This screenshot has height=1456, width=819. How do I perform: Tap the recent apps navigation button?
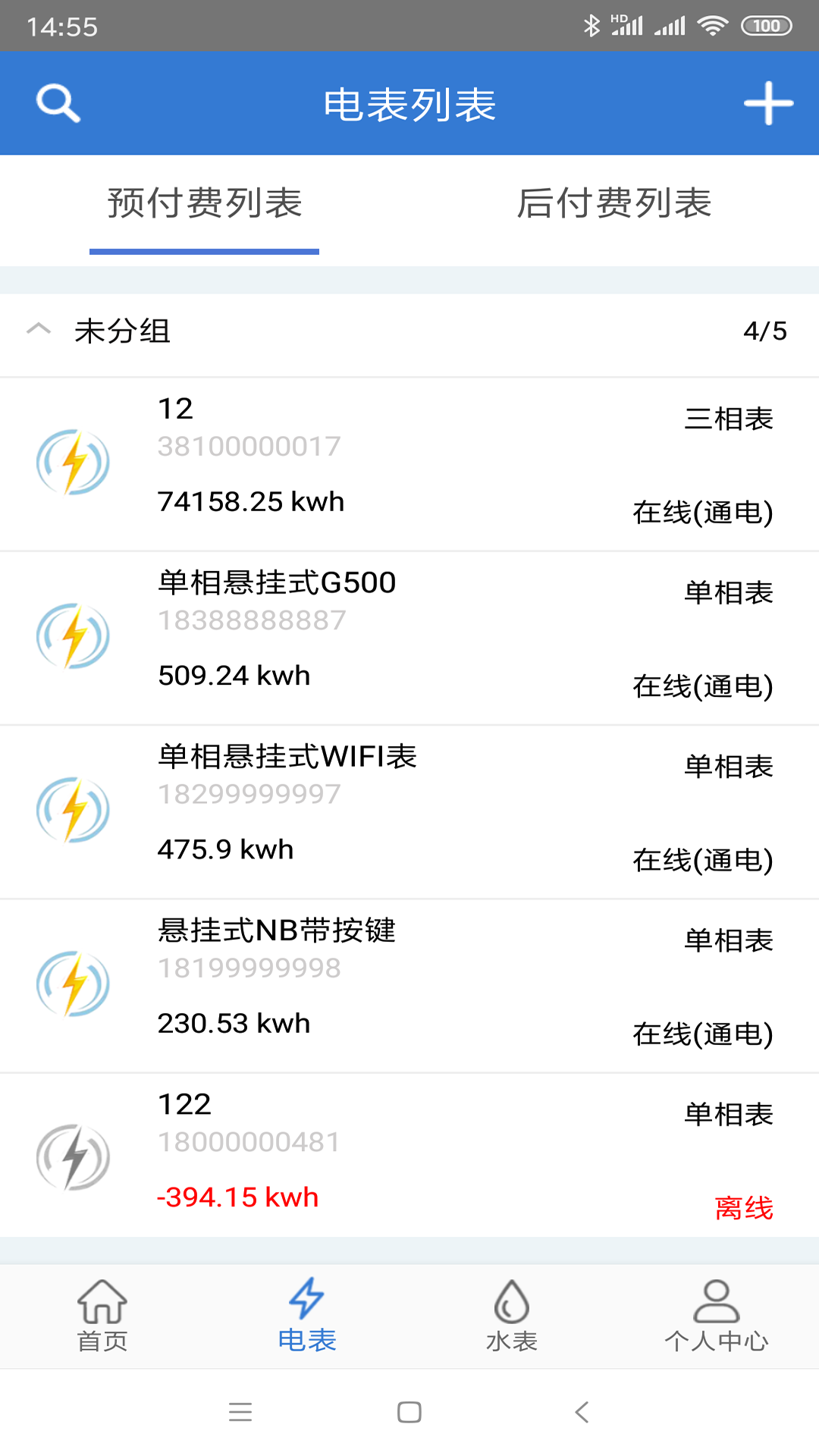pyautogui.click(x=240, y=1410)
